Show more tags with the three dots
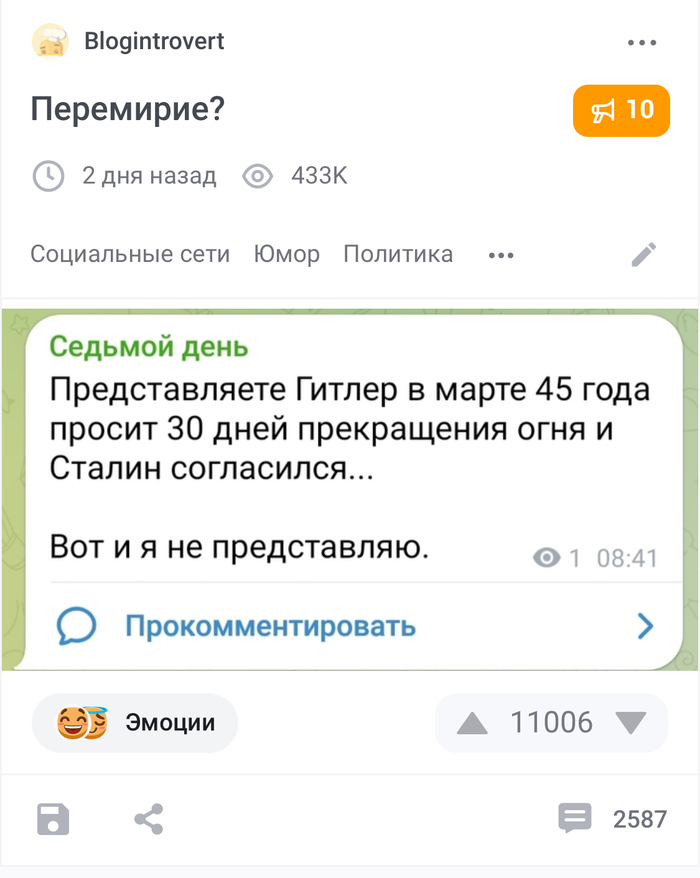Viewport: 700px width, 878px height. 501,255
